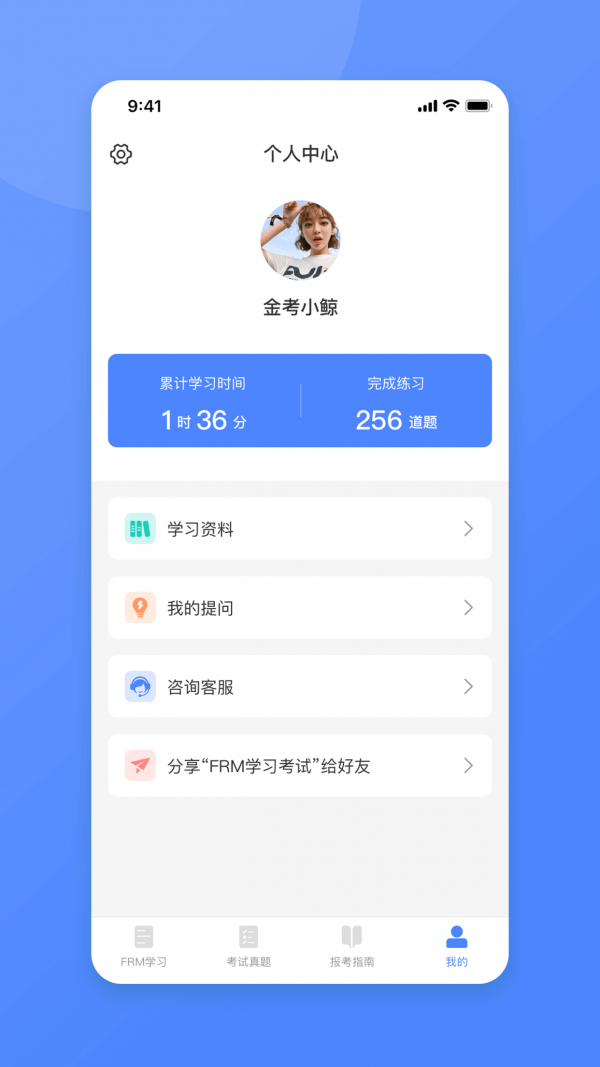Share FRM学习考试 with friends
600x1067 pixels.
pos(300,766)
